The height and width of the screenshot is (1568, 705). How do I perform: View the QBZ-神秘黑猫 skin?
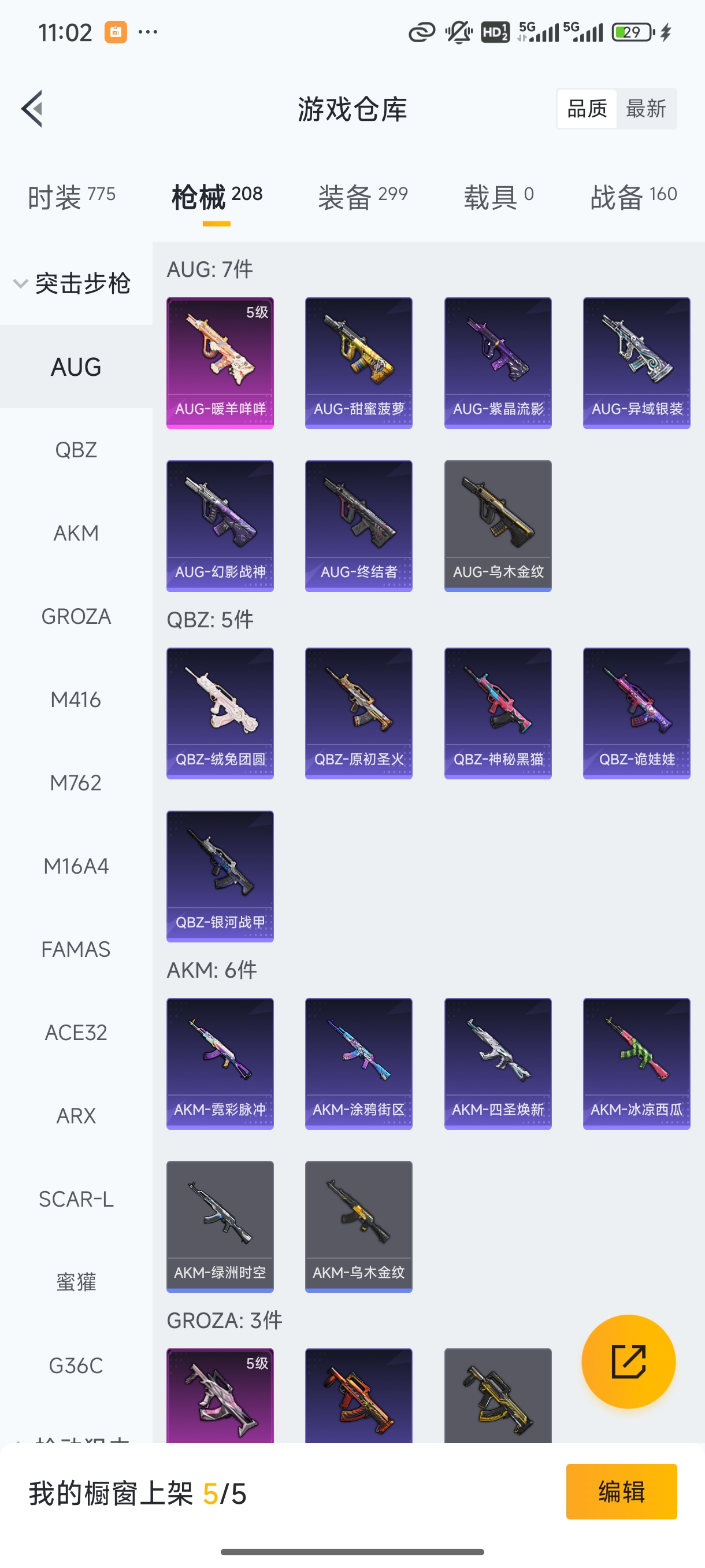coord(498,713)
